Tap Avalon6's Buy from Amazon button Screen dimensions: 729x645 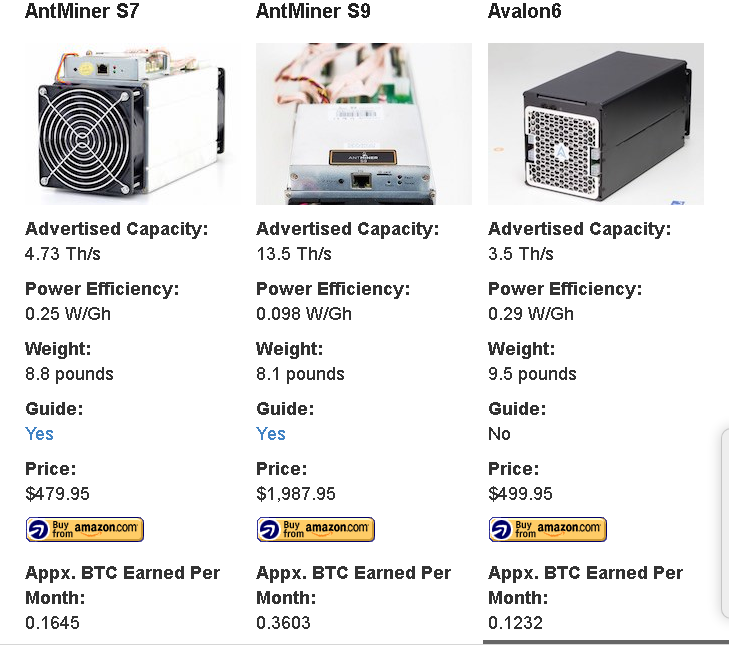point(547,529)
